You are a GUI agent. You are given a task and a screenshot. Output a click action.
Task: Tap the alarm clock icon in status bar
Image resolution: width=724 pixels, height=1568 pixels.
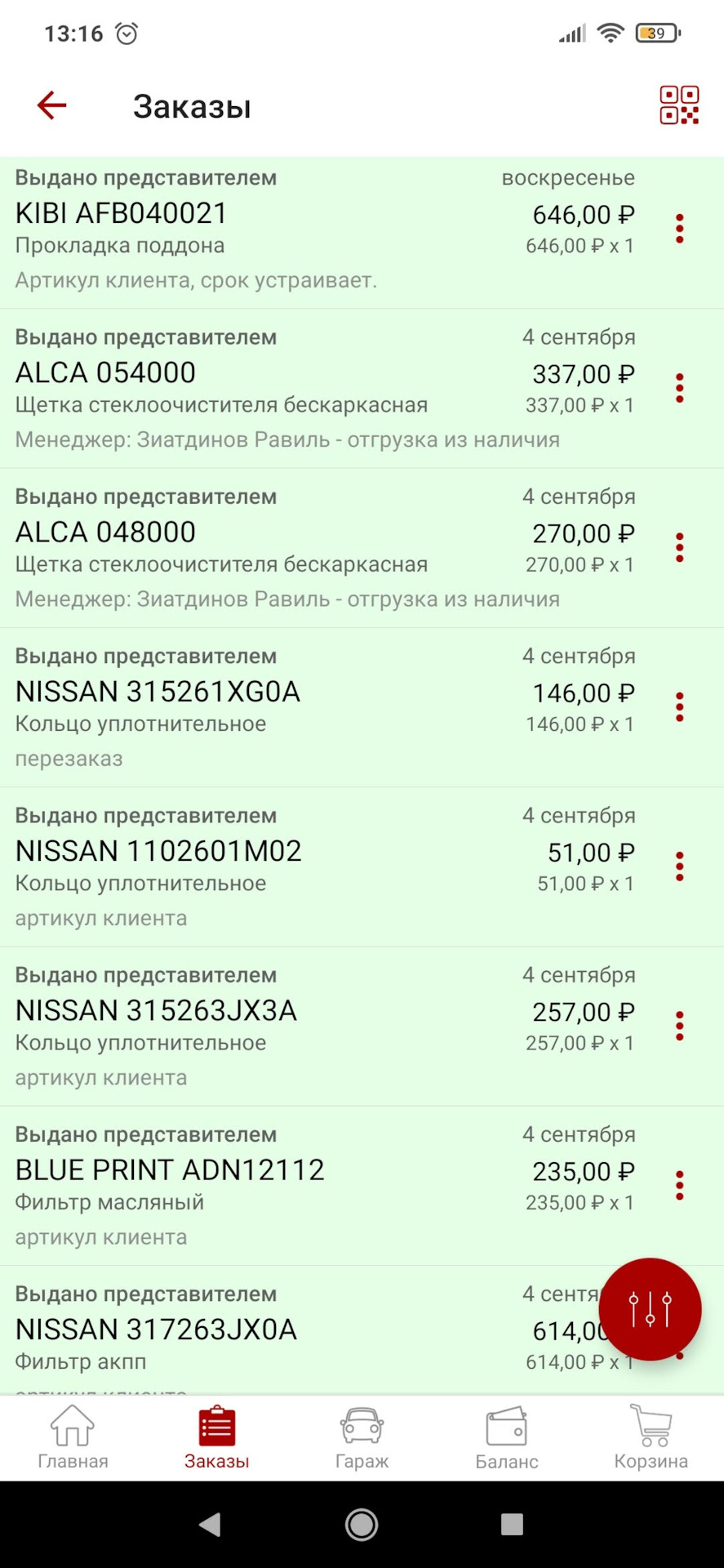(x=127, y=33)
